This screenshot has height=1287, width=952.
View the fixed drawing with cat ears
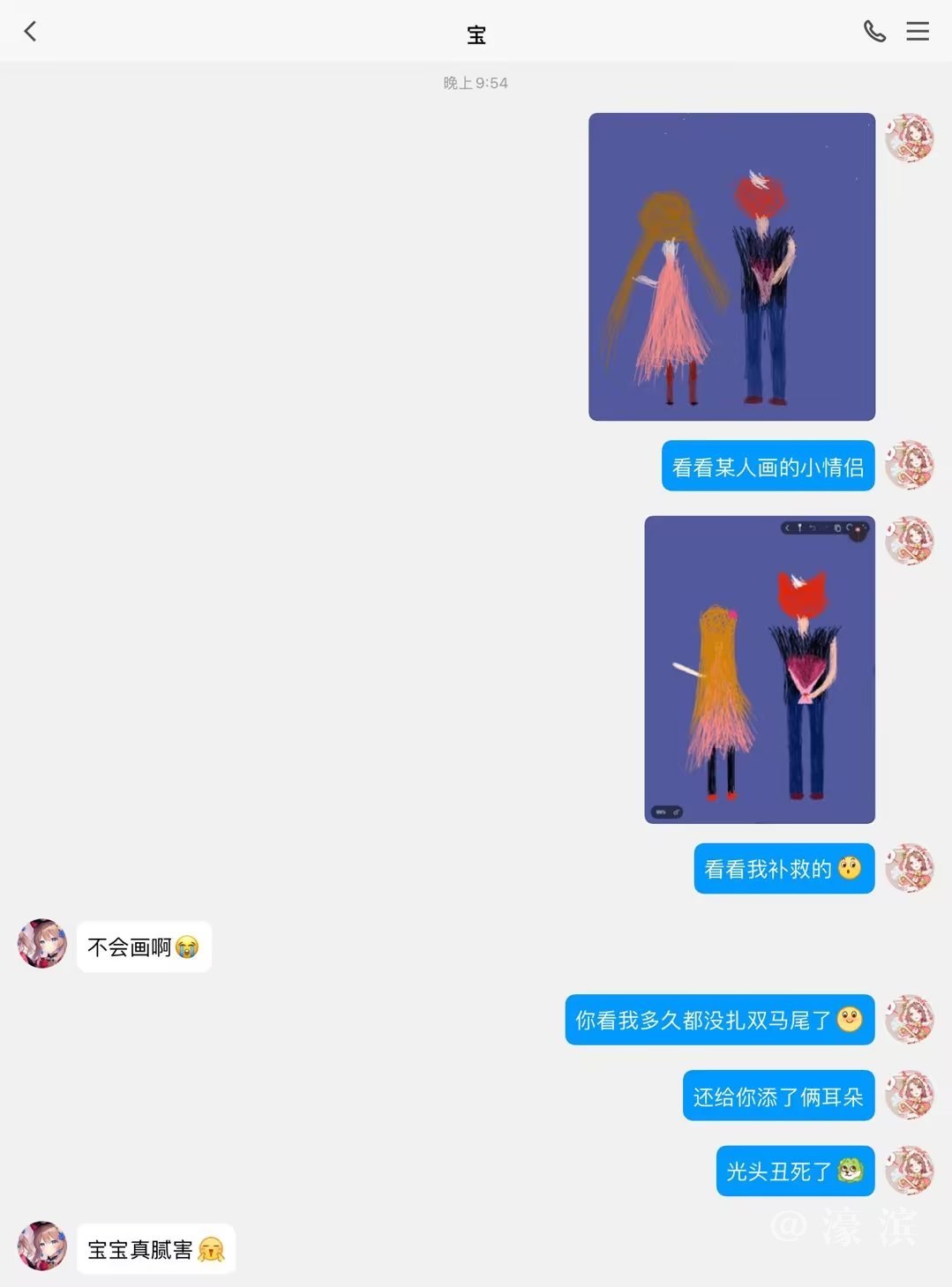(x=759, y=670)
